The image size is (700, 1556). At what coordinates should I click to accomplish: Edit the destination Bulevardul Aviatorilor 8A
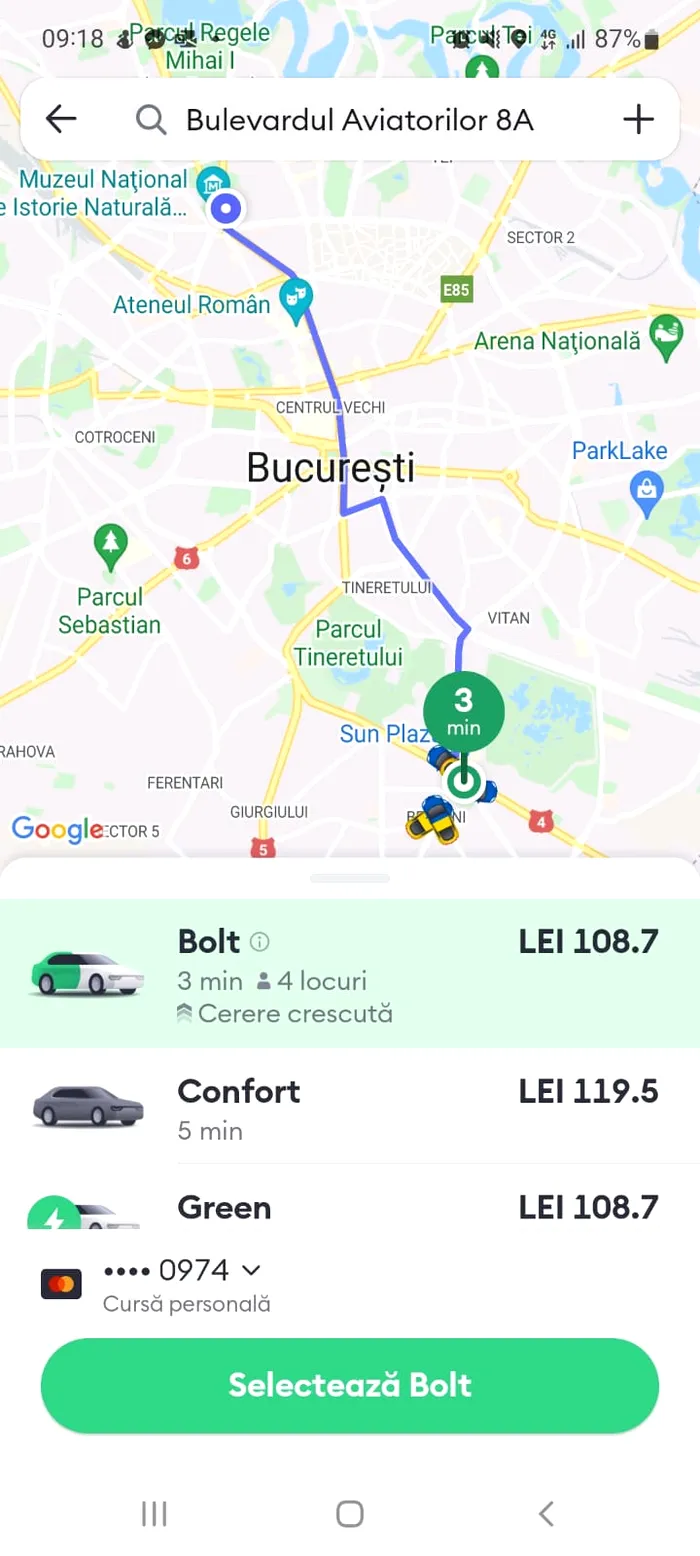[359, 121]
